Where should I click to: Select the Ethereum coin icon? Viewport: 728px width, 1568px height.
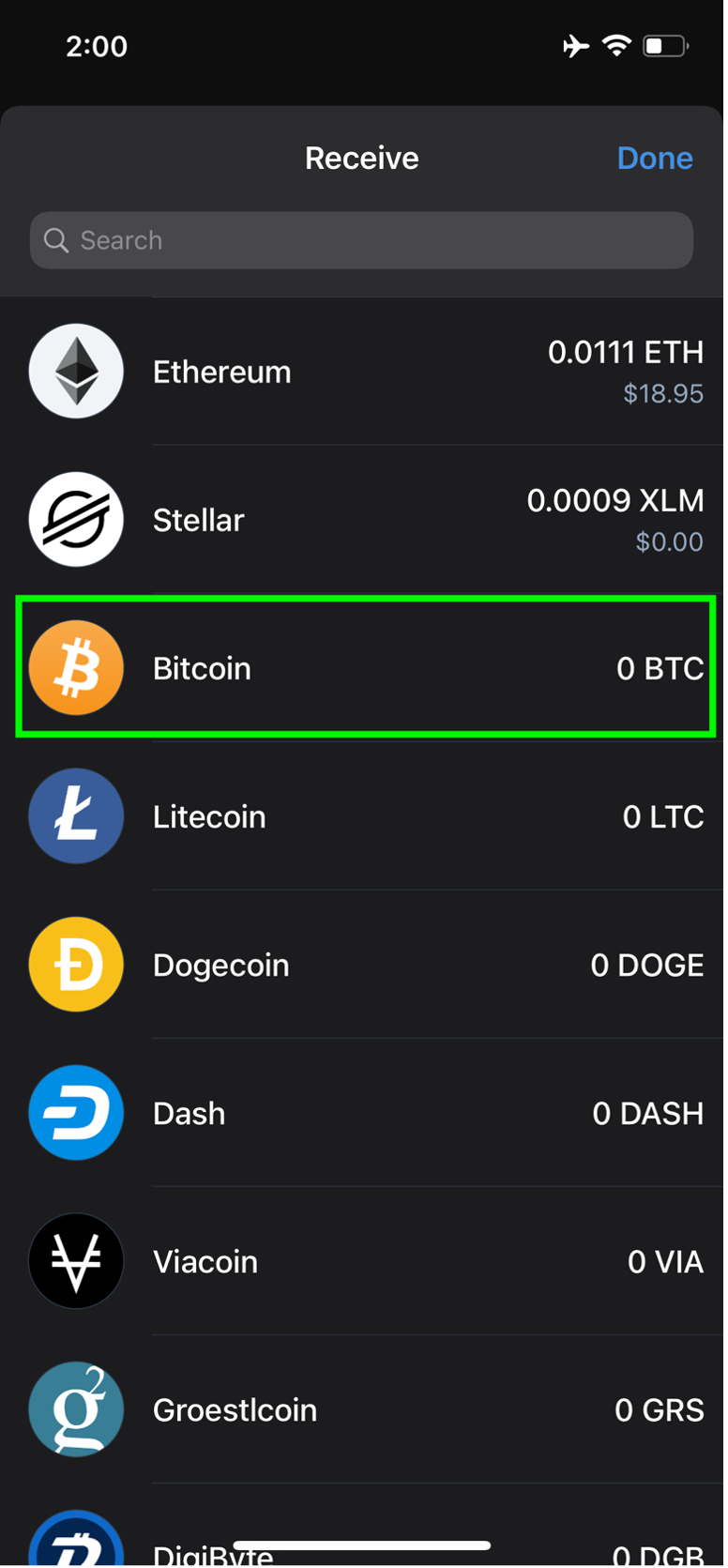(76, 371)
